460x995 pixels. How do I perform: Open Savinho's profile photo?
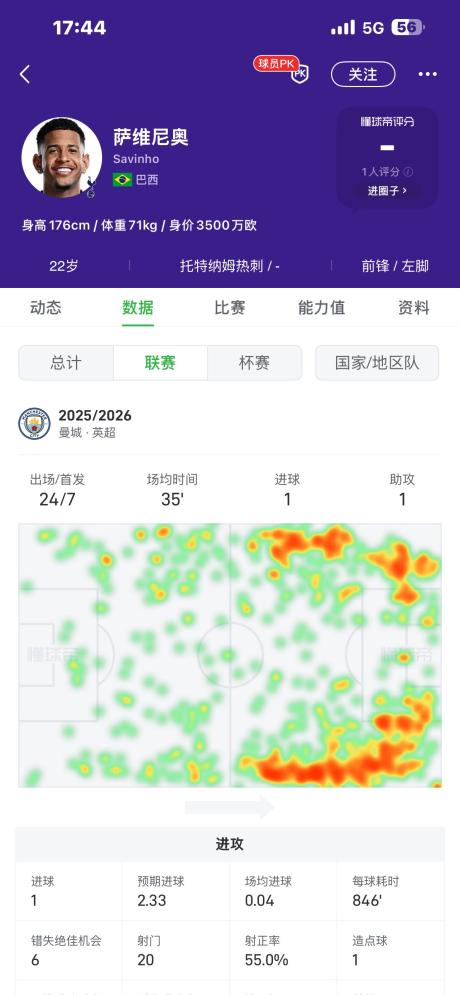pyautogui.click(x=62, y=157)
